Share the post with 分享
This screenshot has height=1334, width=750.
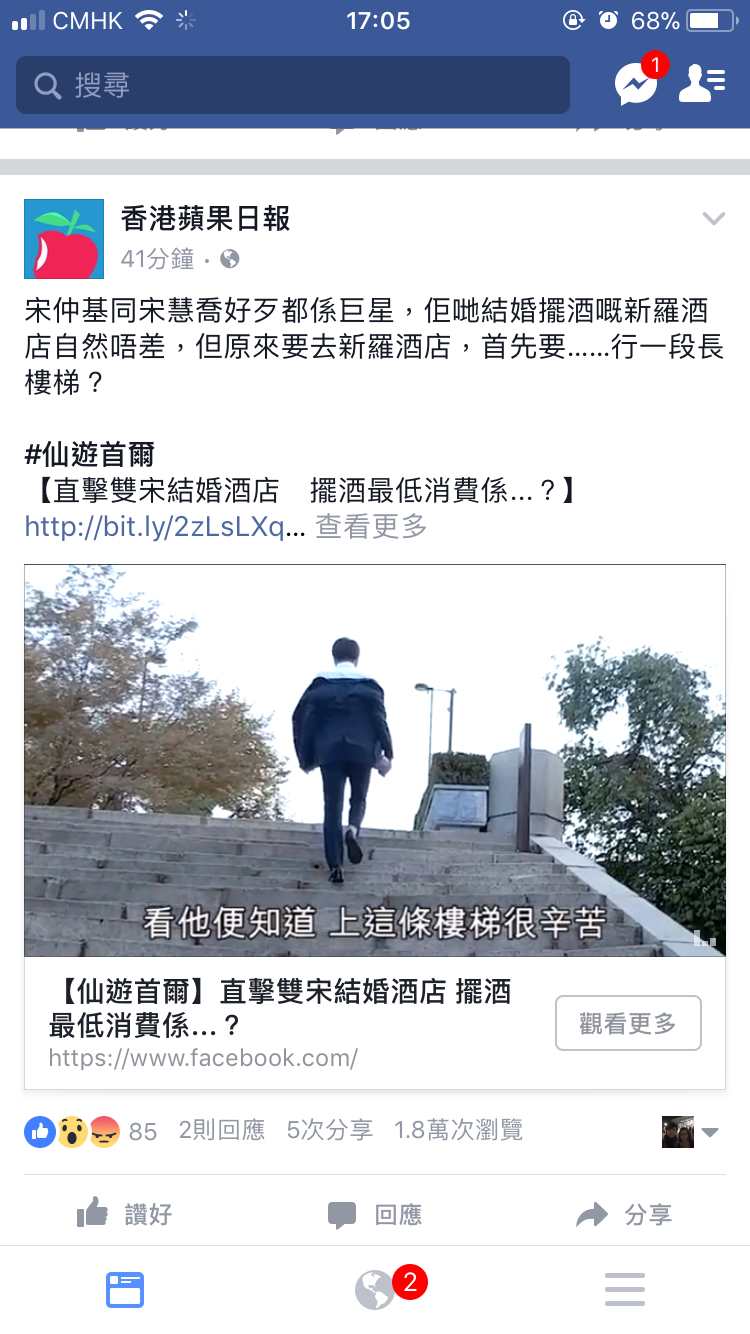[x=624, y=1215]
